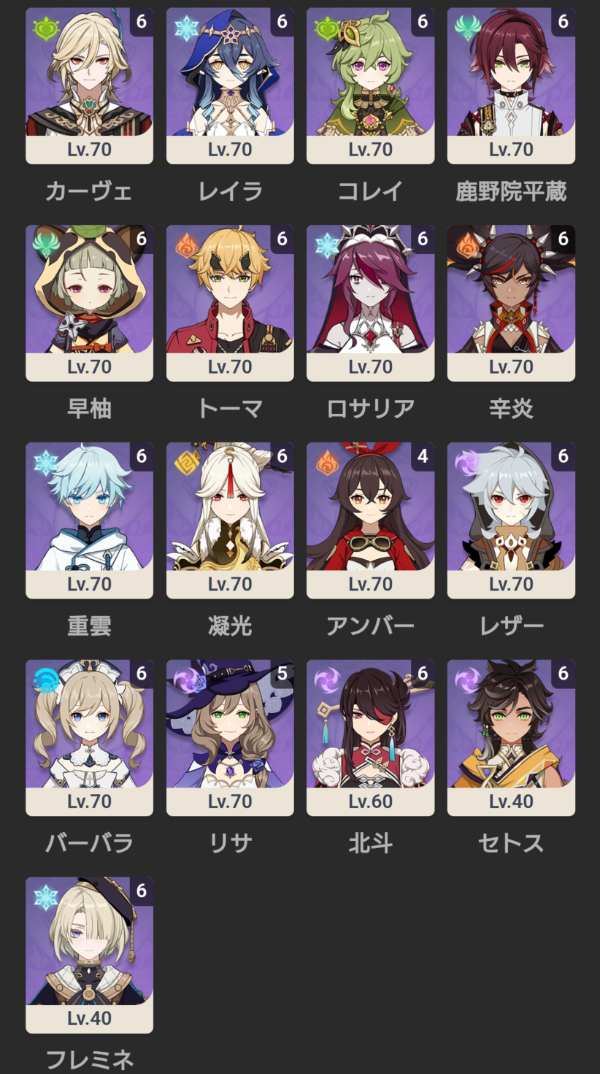Select the ロサリア character card
The image size is (600, 1074).
click(370, 303)
